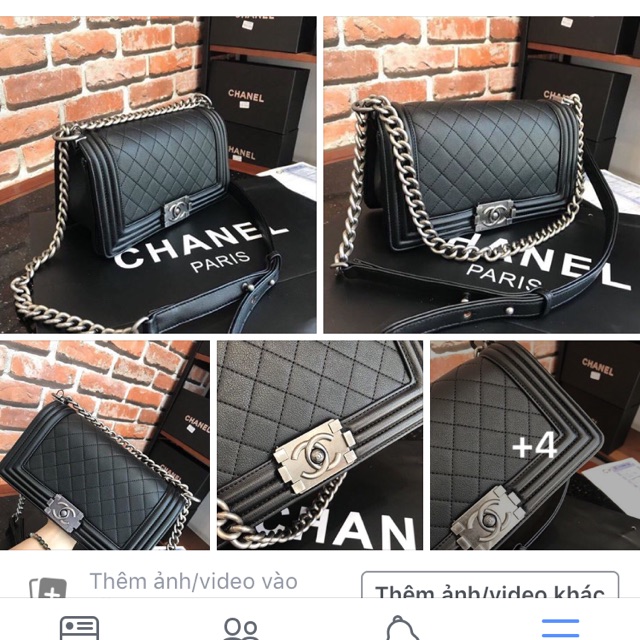
Task: Go to the Friends tab
Action: click(240, 627)
